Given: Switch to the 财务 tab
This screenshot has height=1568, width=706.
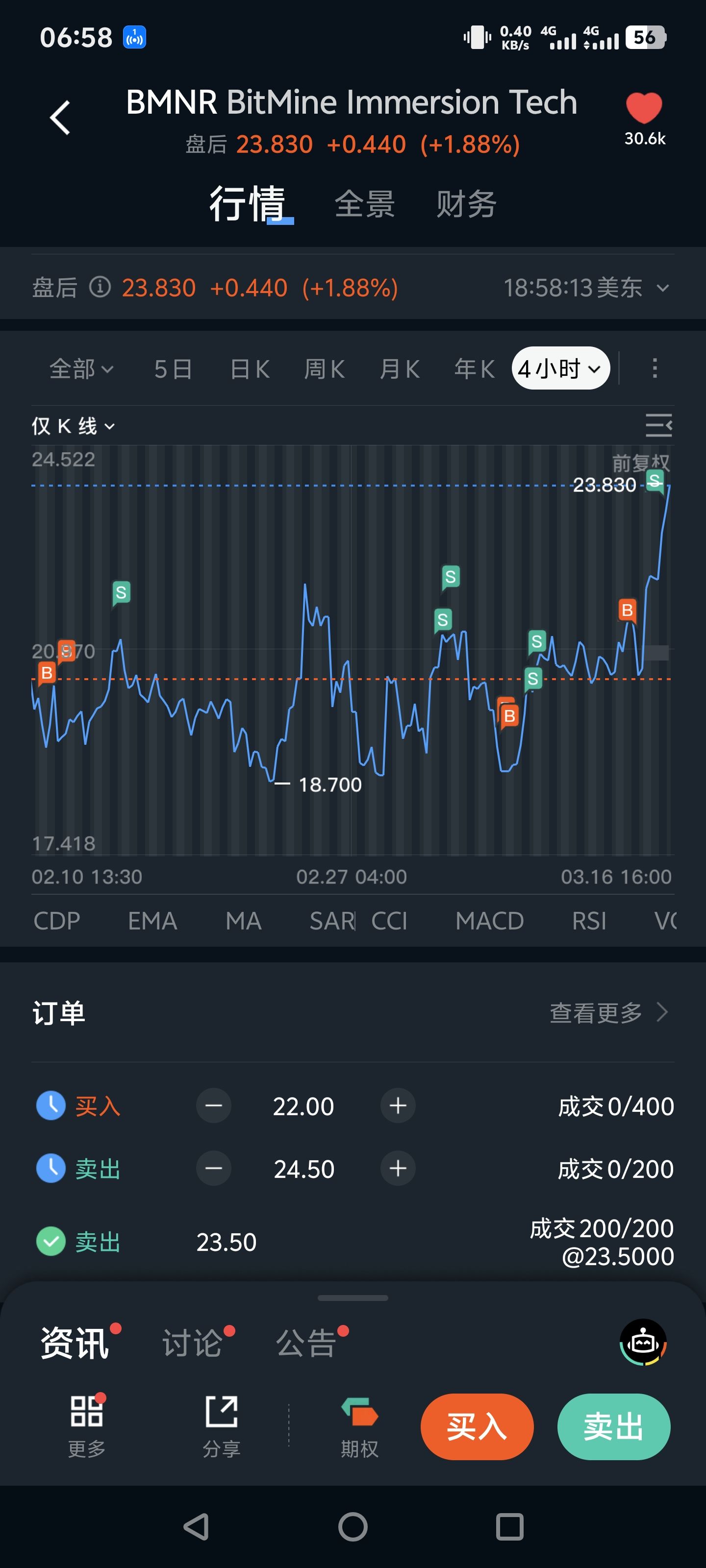Looking at the screenshot, I should (466, 204).
